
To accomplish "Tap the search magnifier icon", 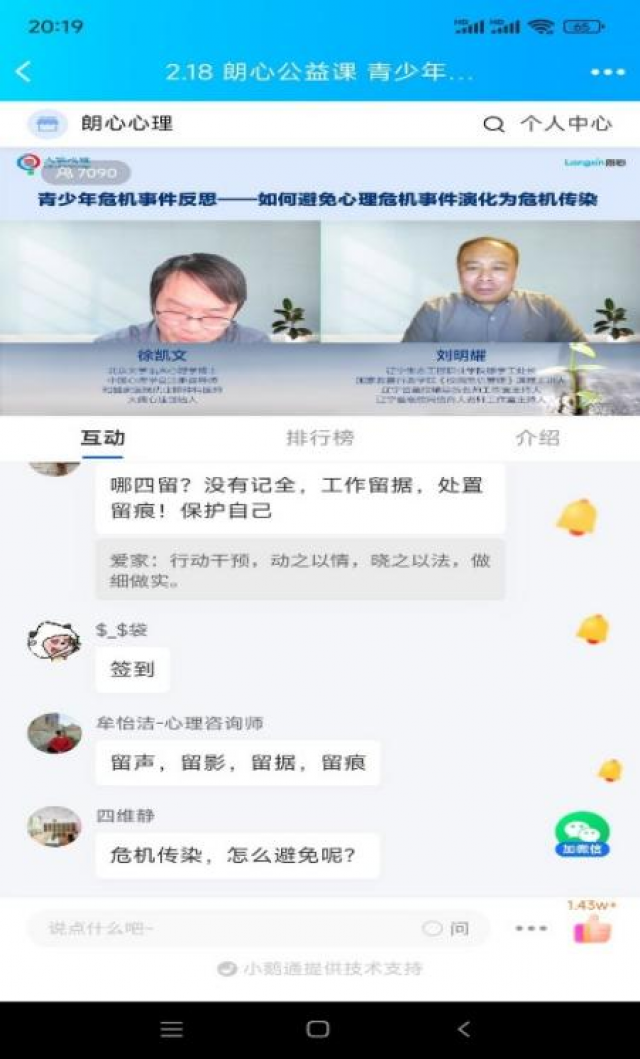I will click(x=493, y=125).
